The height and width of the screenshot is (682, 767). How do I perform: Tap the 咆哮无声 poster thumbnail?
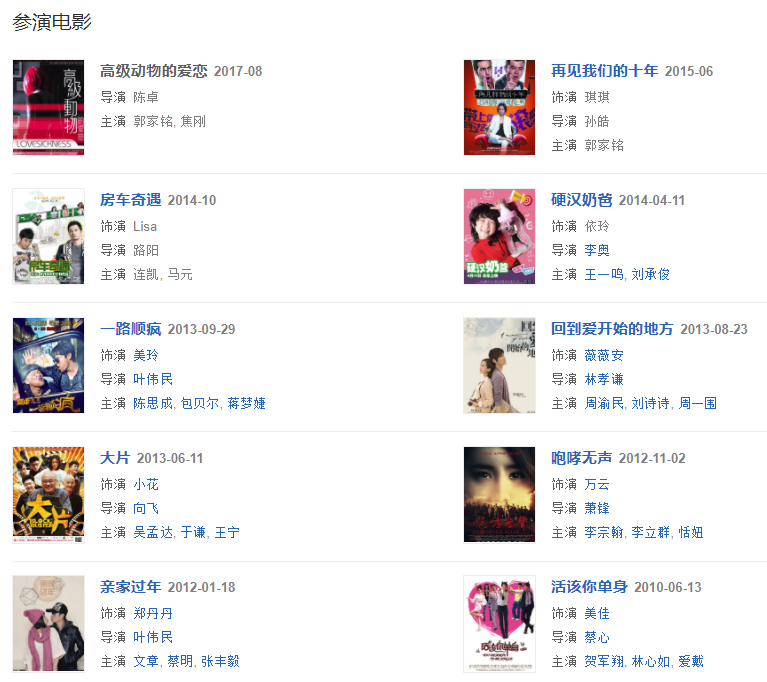click(499, 495)
